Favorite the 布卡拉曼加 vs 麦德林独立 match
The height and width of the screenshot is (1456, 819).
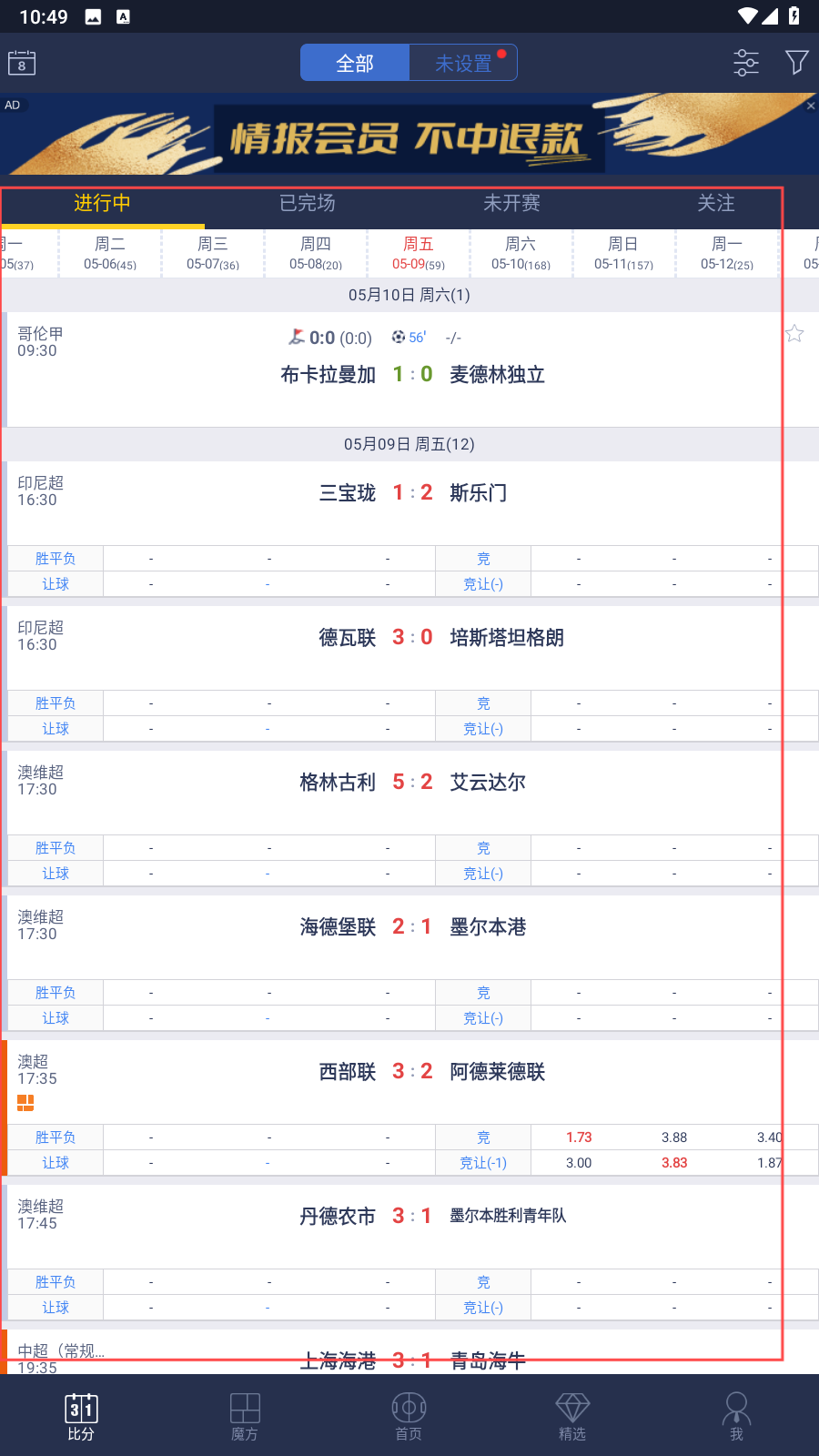pos(794,334)
